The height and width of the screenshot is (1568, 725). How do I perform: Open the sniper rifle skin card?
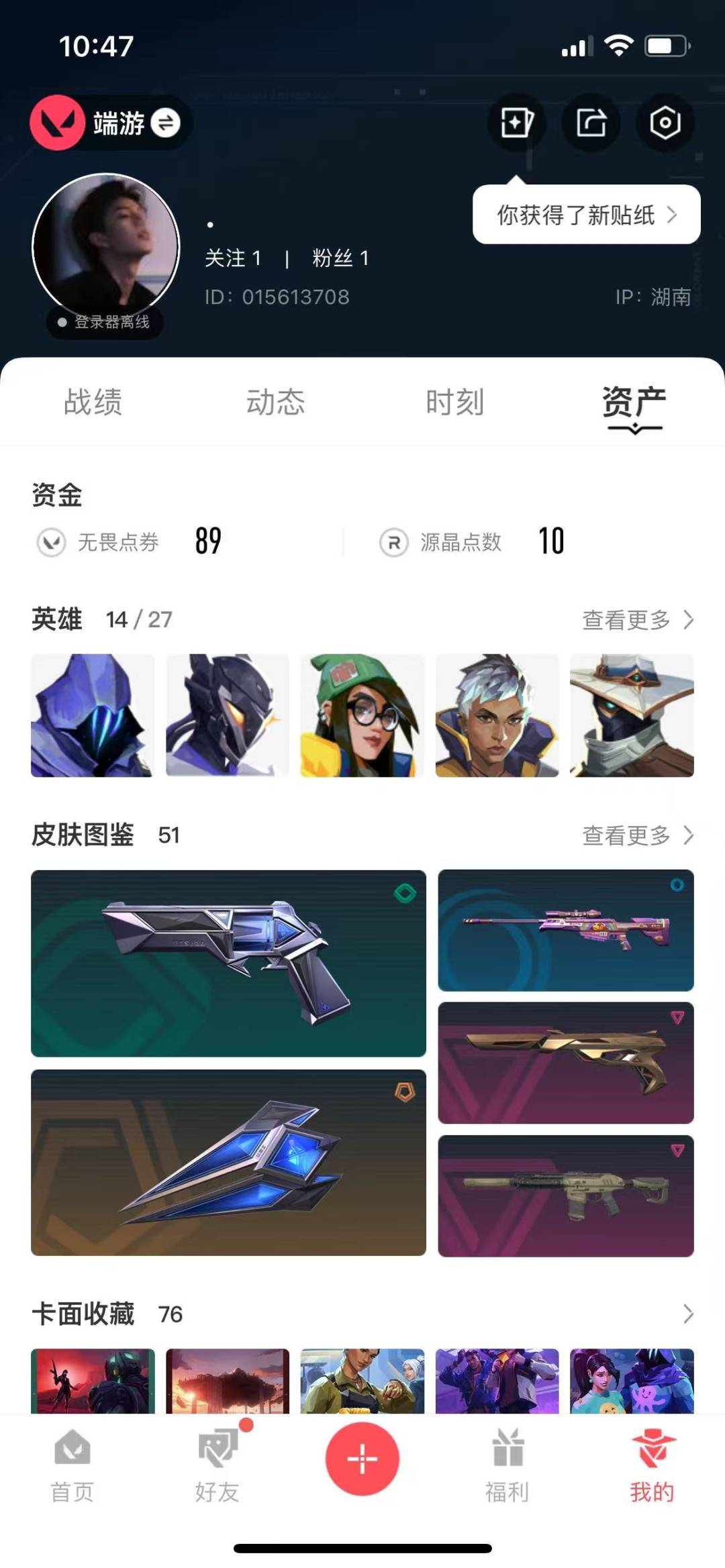coord(566,931)
